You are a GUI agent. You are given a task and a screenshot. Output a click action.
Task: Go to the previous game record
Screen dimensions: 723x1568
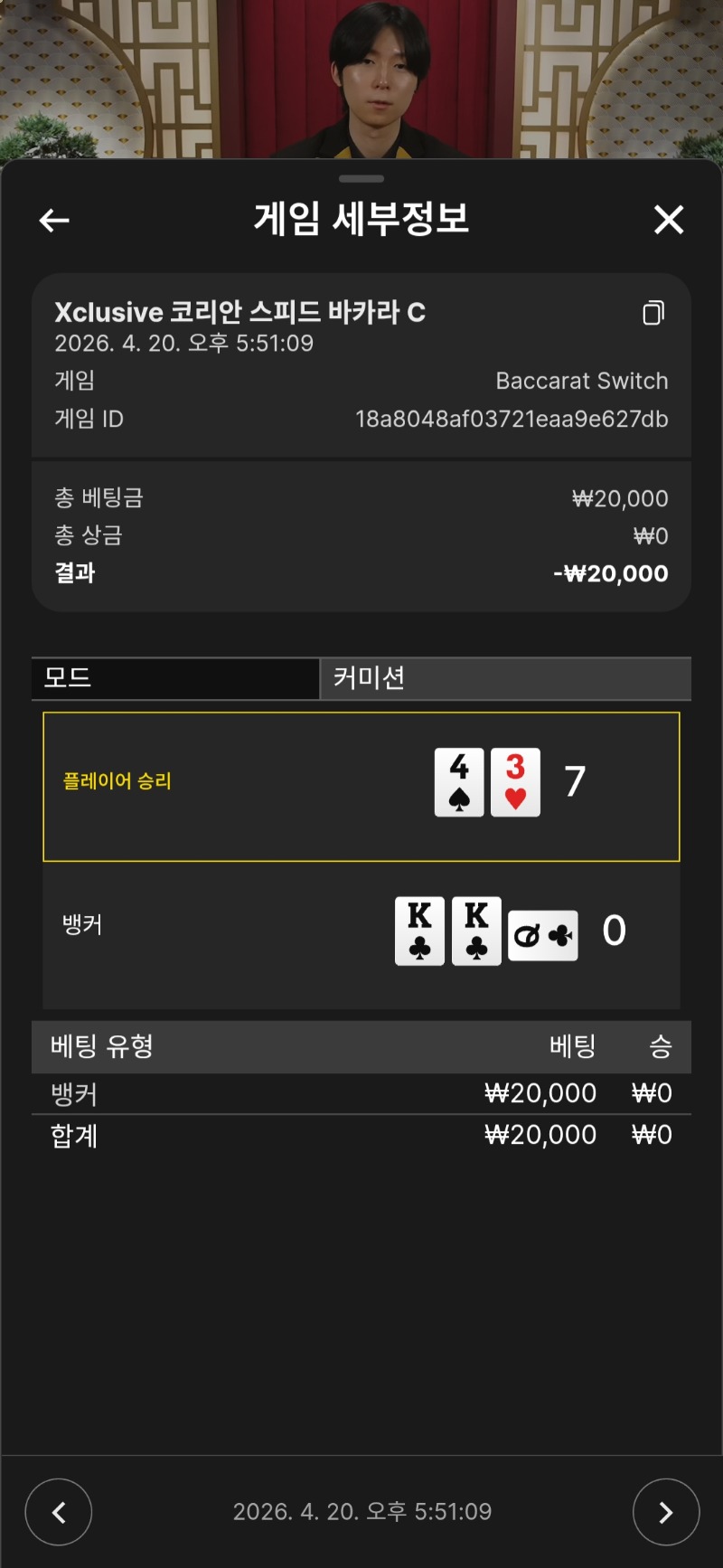[59, 1511]
